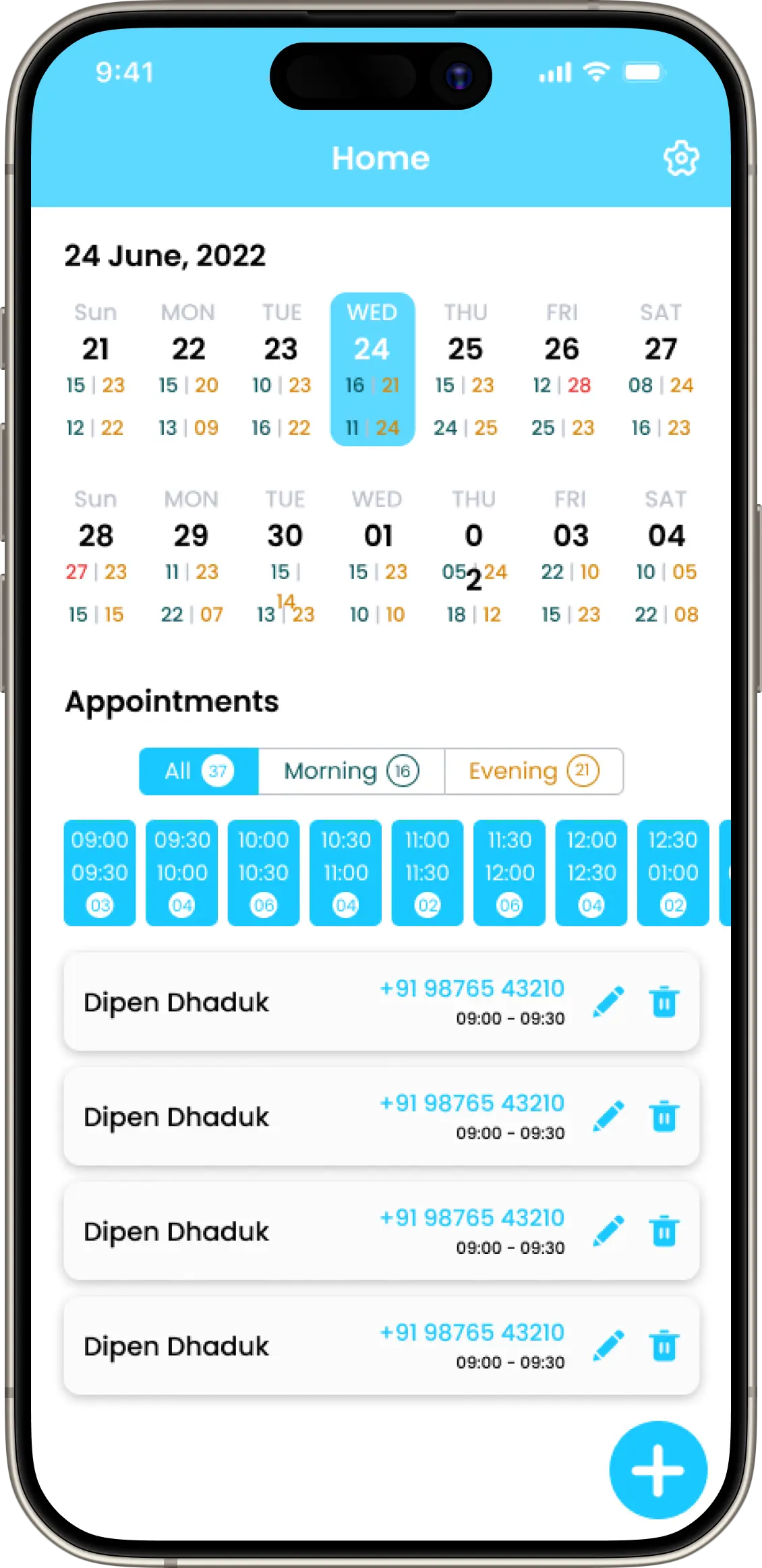Open settings via the gear icon
Screen dimensions: 762x1568
pyautogui.click(x=681, y=159)
